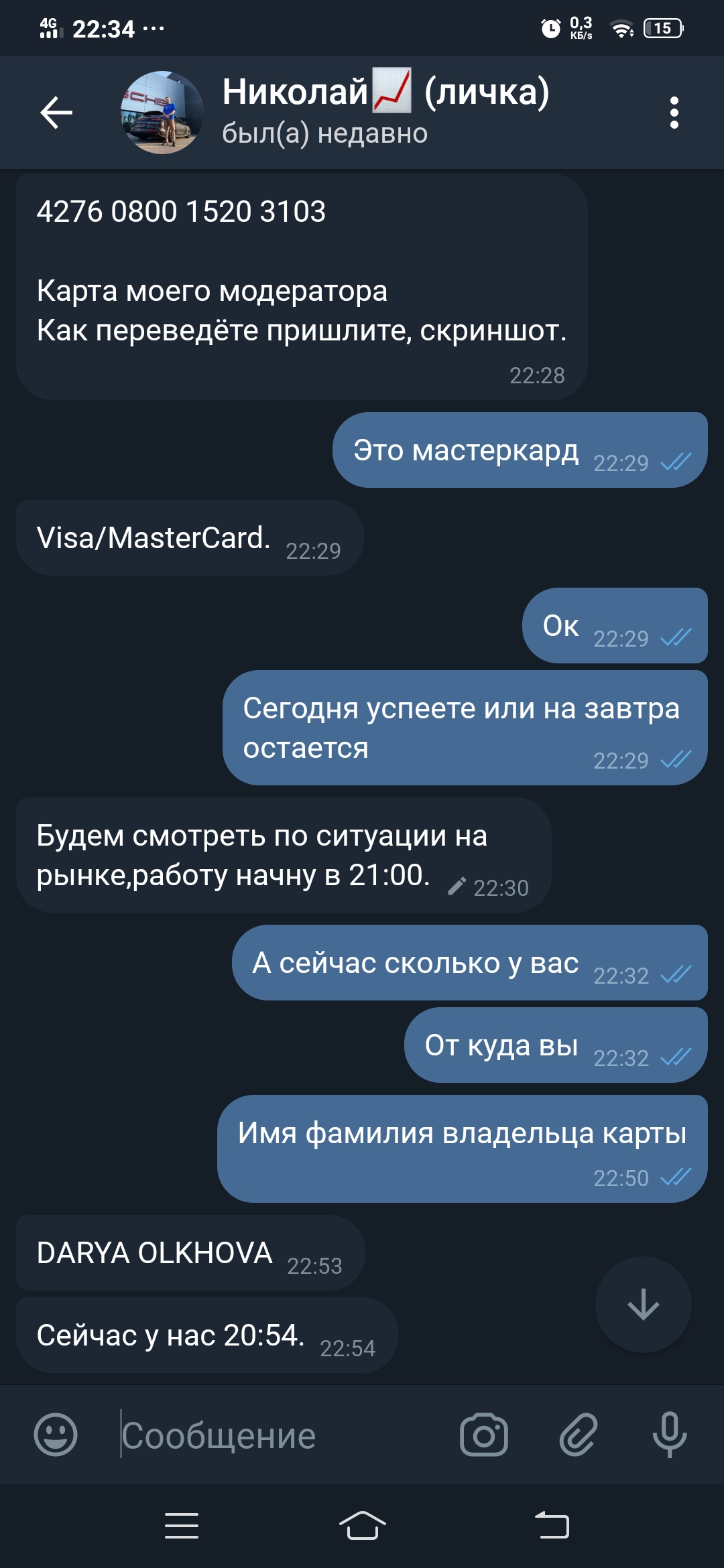This screenshot has width=724, height=1568.
Task: Jump to the latest message with down arrow
Action: pos(643,1305)
